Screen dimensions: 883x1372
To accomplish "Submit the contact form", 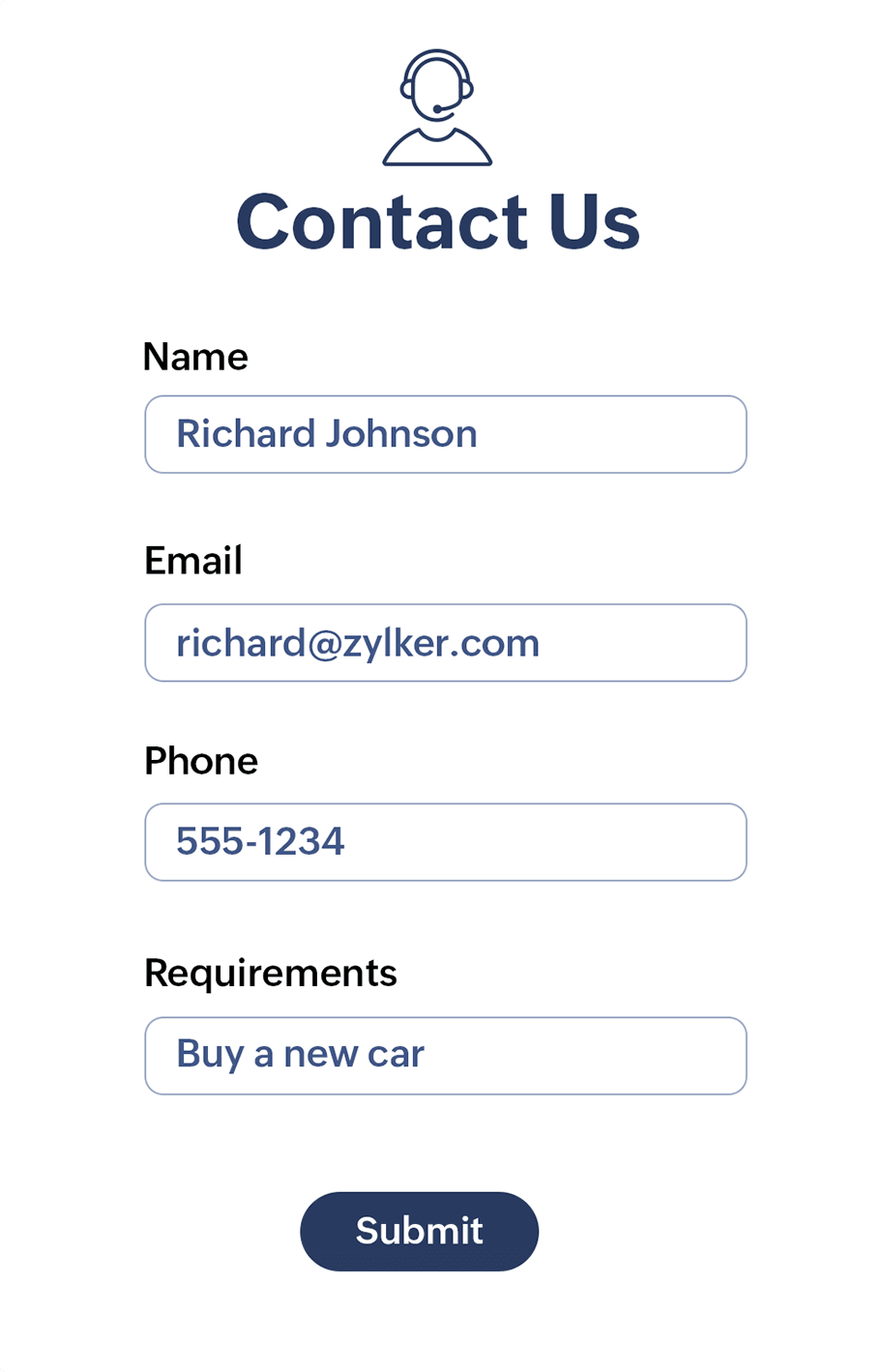I will point(419,1231).
